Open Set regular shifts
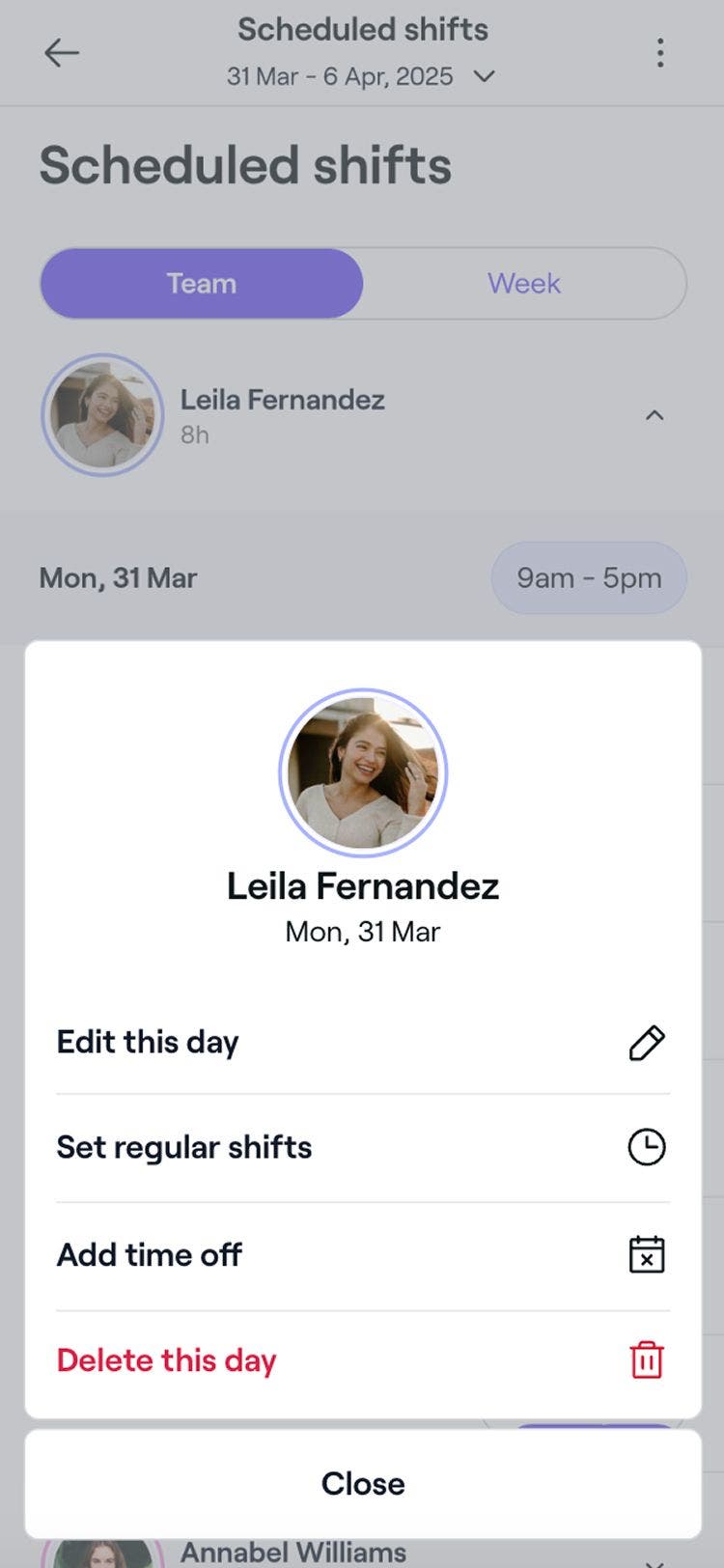The image size is (724, 1568). pyautogui.click(x=362, y=1148)
